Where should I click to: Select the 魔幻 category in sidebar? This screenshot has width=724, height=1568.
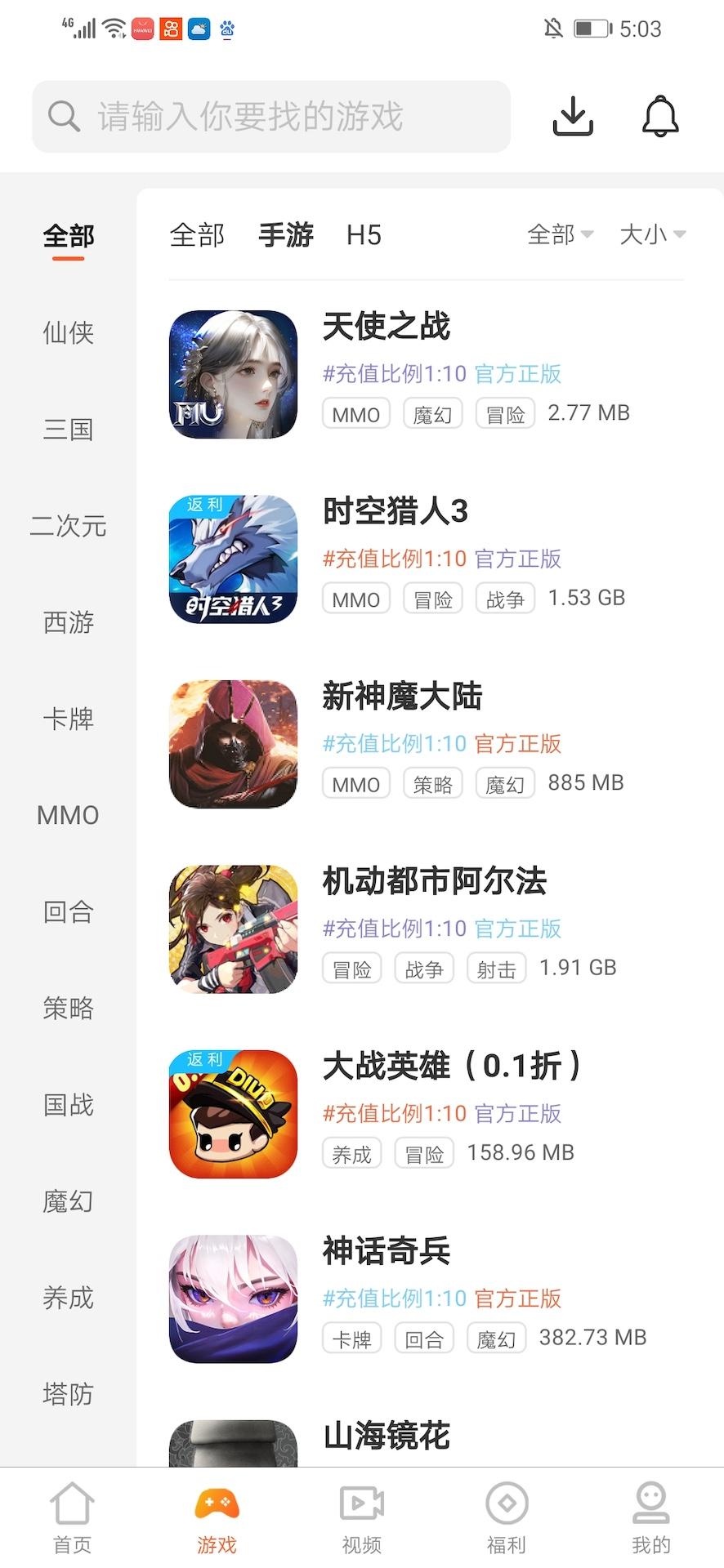click(x=68, y=1201)
